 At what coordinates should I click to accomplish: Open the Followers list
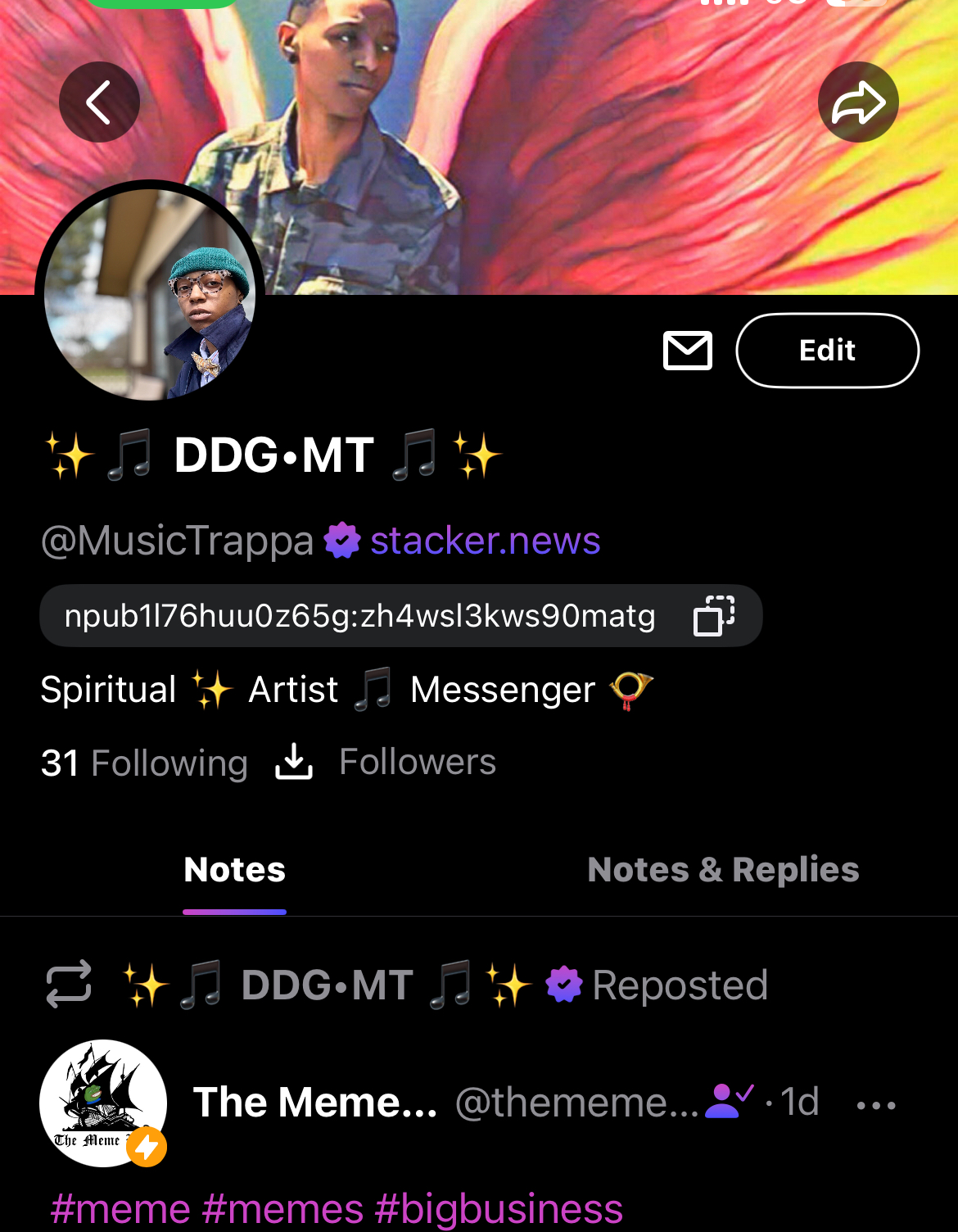click(x=418, y=763)
